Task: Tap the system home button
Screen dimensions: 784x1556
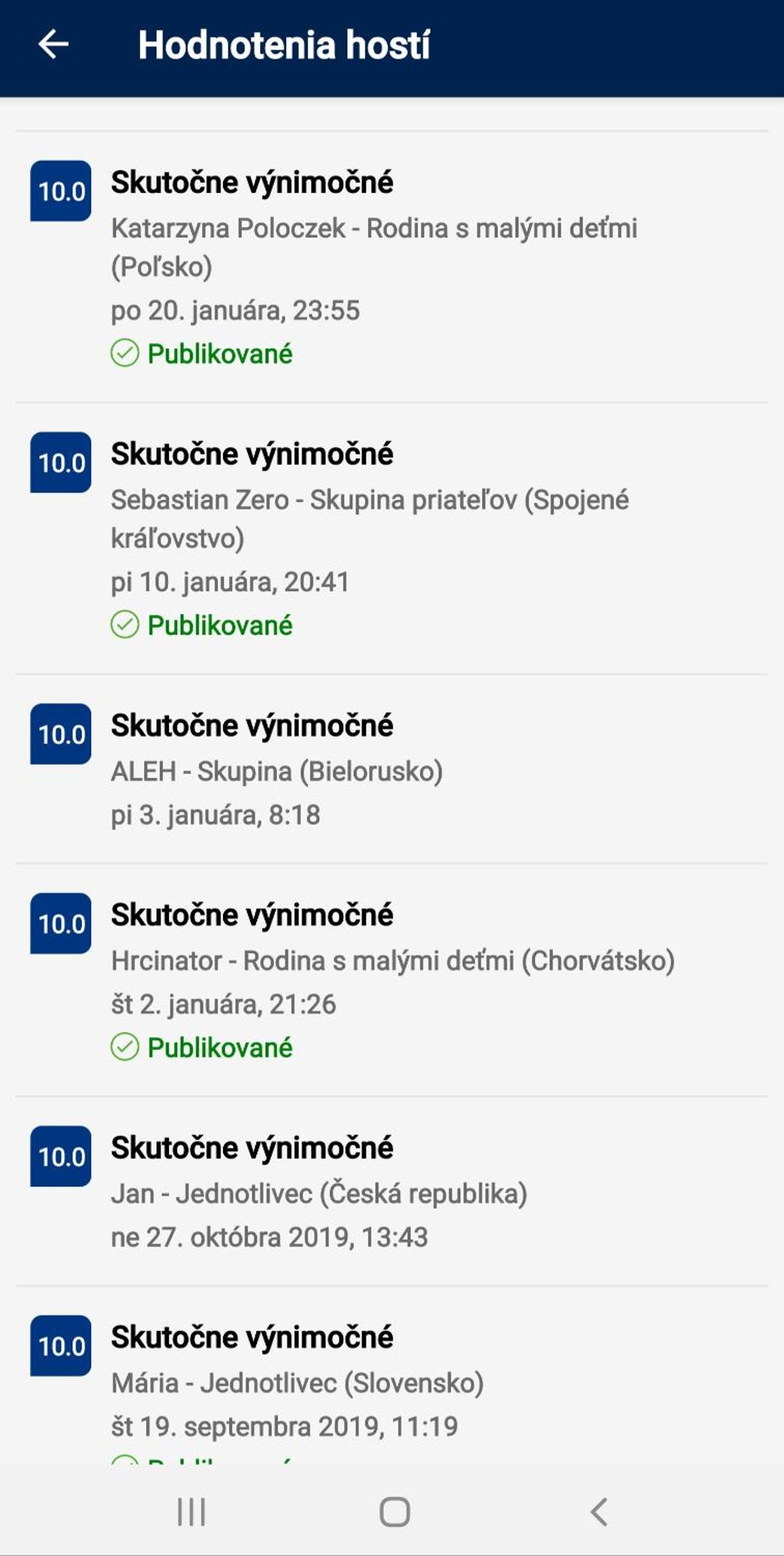Action: pos(394,1512)
